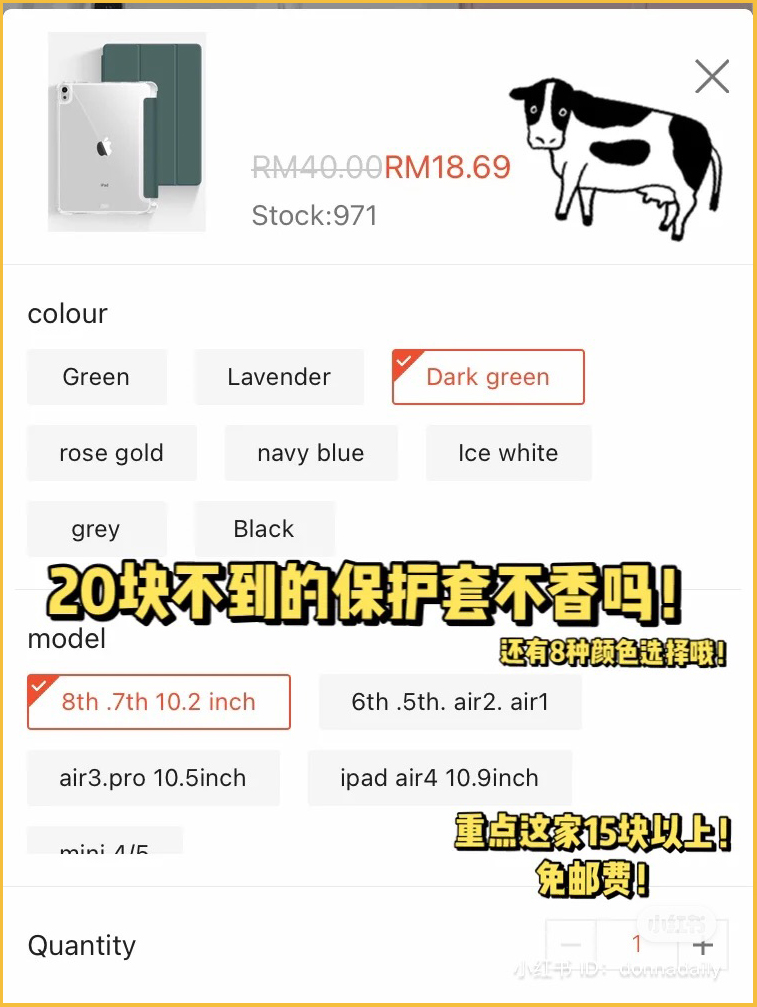
Task: Close the product options sheet
Action: [x=712, y=76]
